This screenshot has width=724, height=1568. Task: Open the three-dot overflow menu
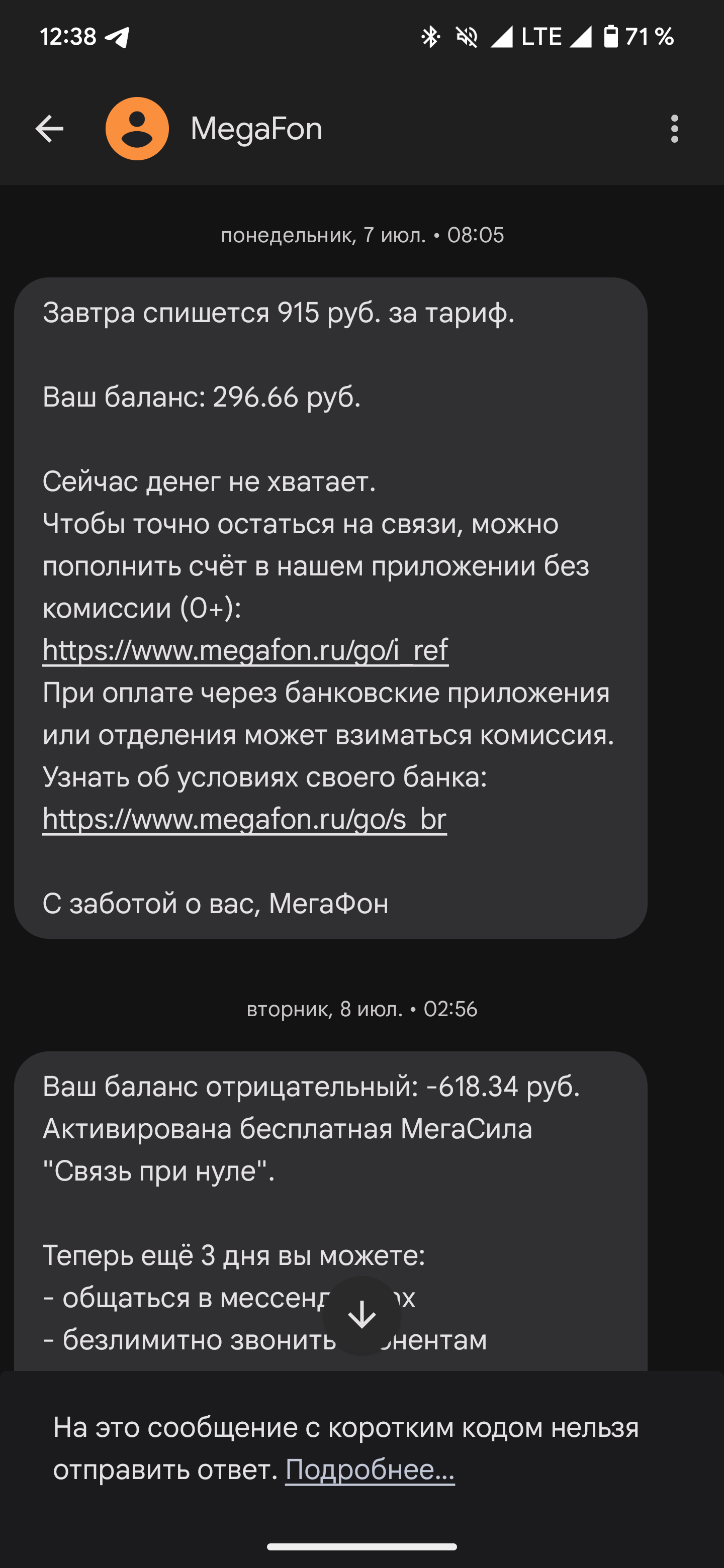pos(674,129)
